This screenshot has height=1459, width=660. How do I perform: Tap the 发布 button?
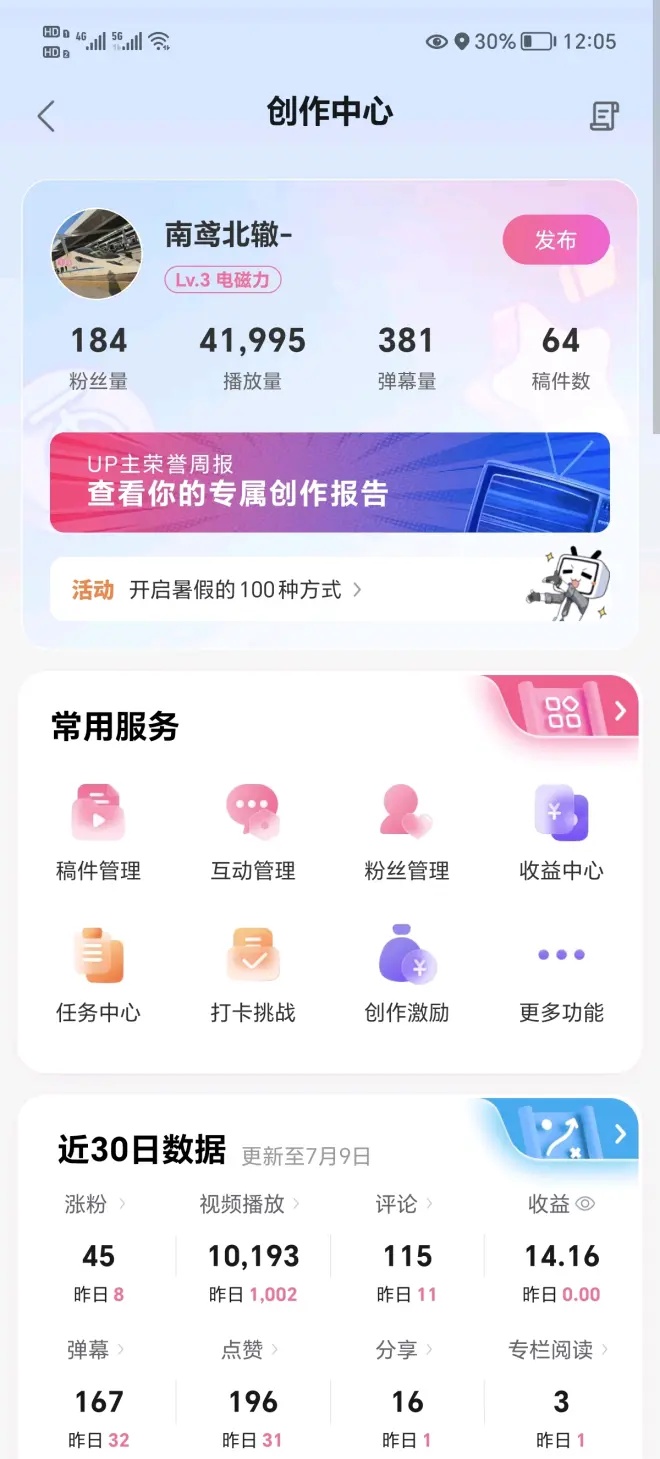coord(555,240)
